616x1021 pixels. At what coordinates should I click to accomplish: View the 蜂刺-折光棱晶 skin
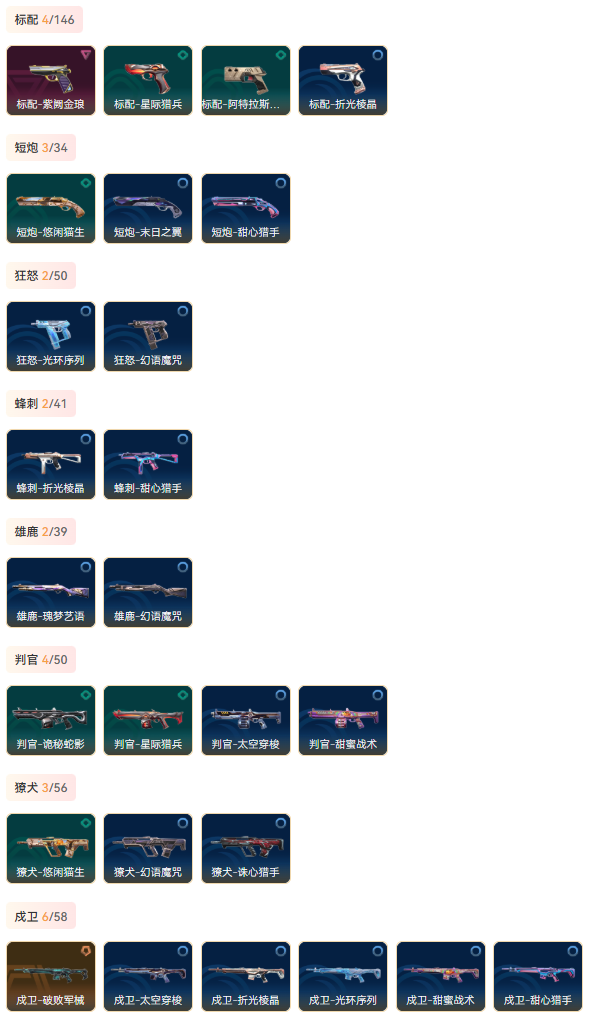coord(51,464)
